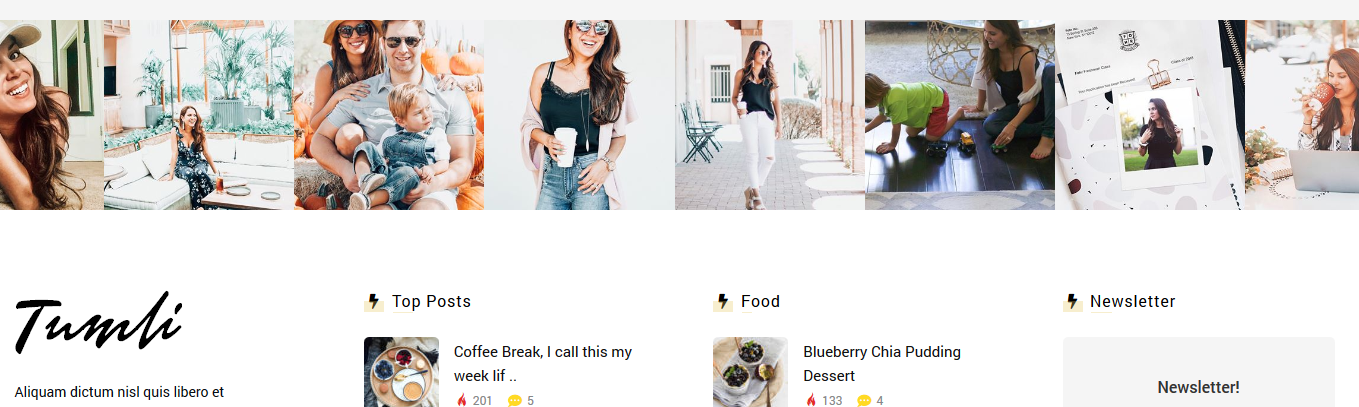Open the 'Coffee Break, I call this my week' post
The width and height of the screenshot is (1359, 407).
pos(542,364)
